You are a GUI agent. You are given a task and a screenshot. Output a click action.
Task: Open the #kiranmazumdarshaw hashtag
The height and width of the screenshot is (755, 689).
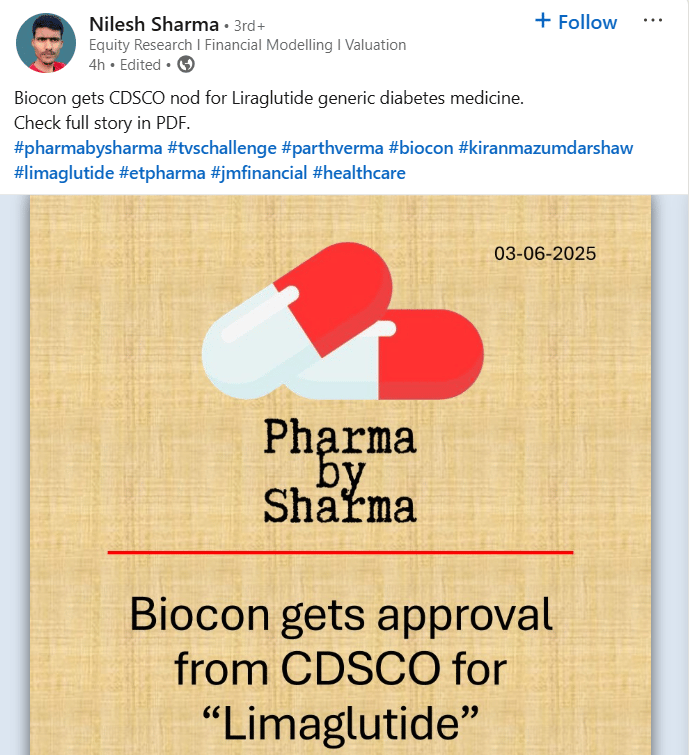[546, 148]
